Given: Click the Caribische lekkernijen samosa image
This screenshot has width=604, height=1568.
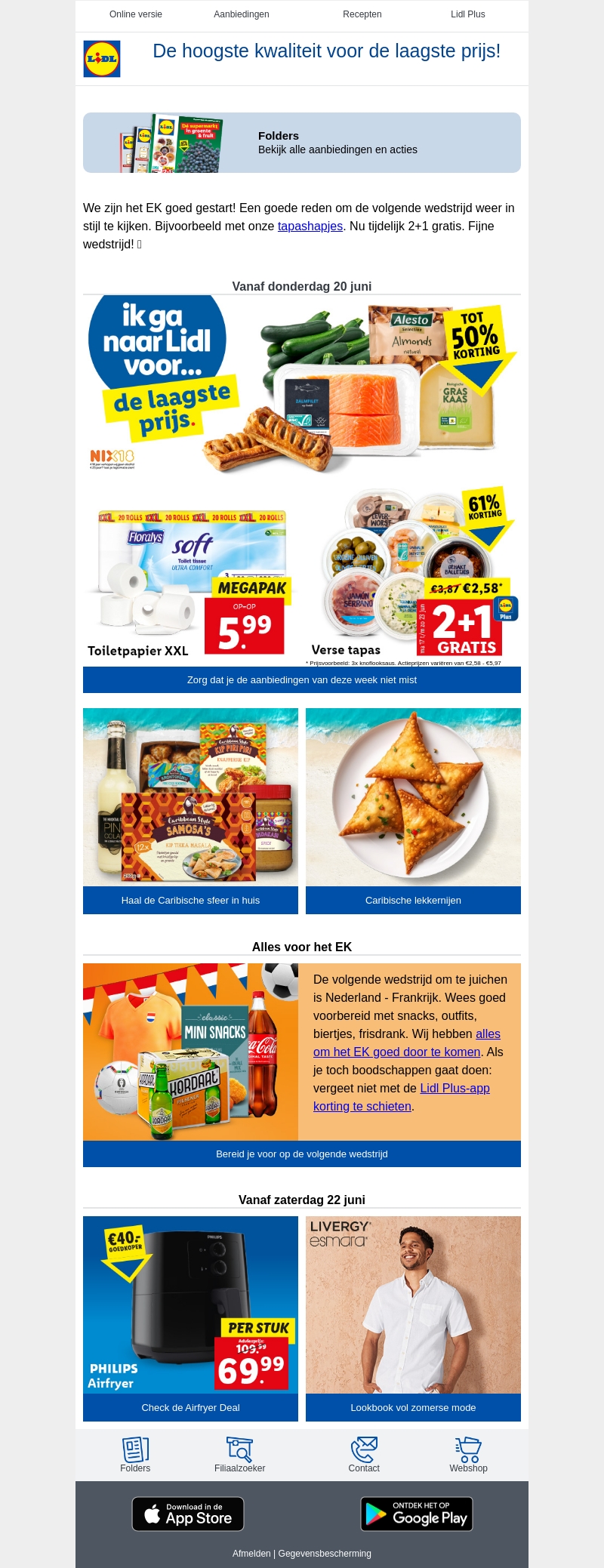Looking at the screenshot, I should pos(413,796).
